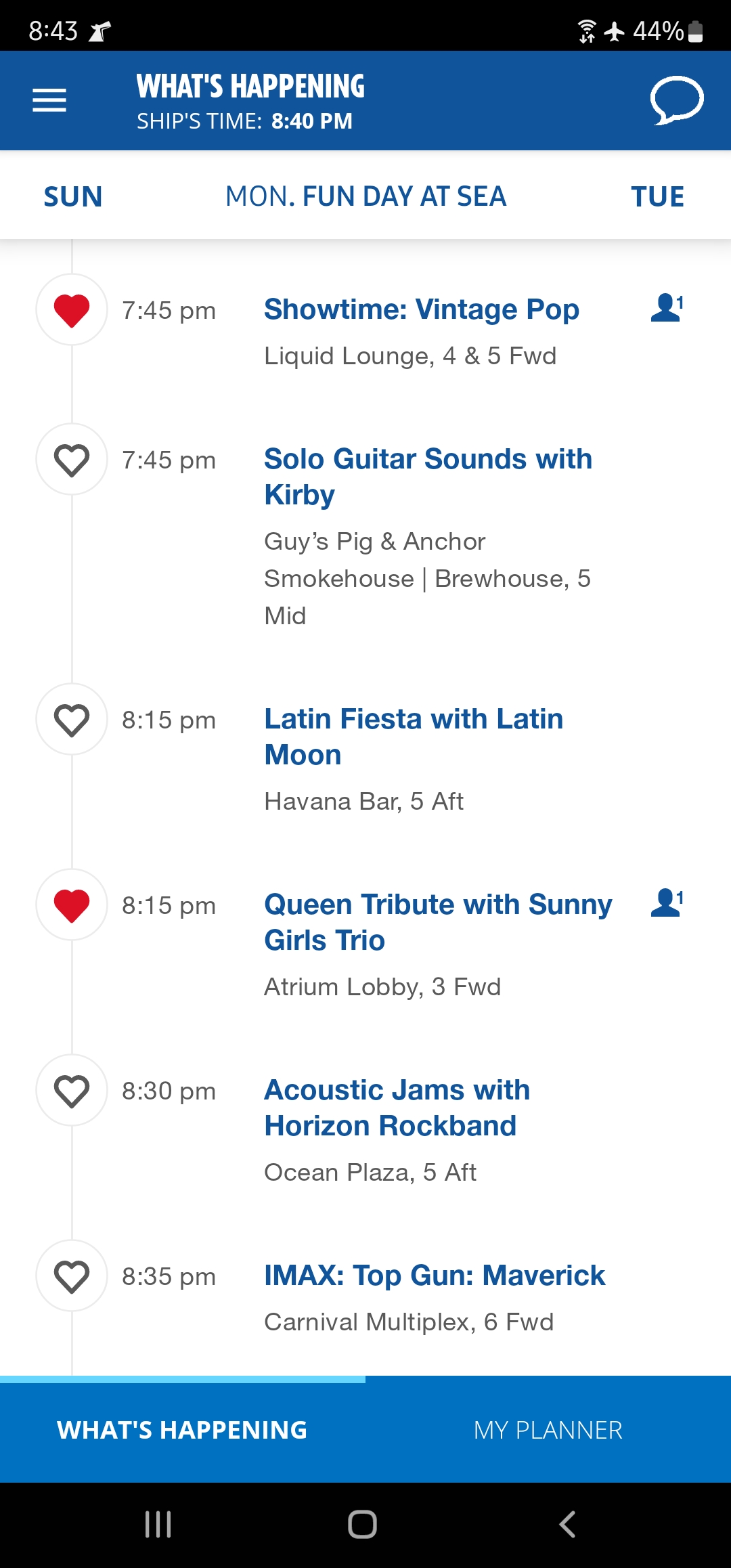The width and height of the screenshot is (731, 1568).
Task: Tap attendee icon beside Showtime: Vintage Pop
Action: [x=667, y=307]
